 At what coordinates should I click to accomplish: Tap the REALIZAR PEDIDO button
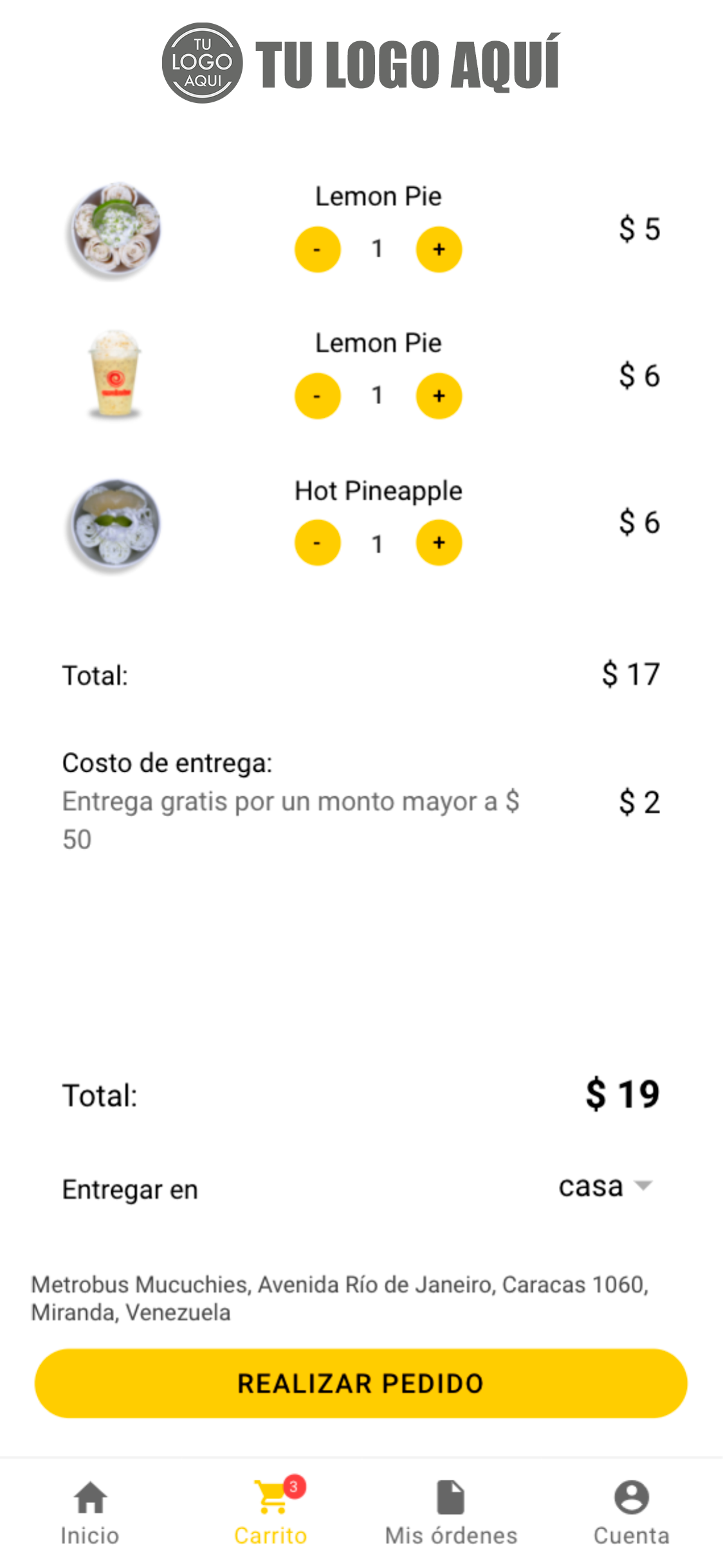[361, 1383]
